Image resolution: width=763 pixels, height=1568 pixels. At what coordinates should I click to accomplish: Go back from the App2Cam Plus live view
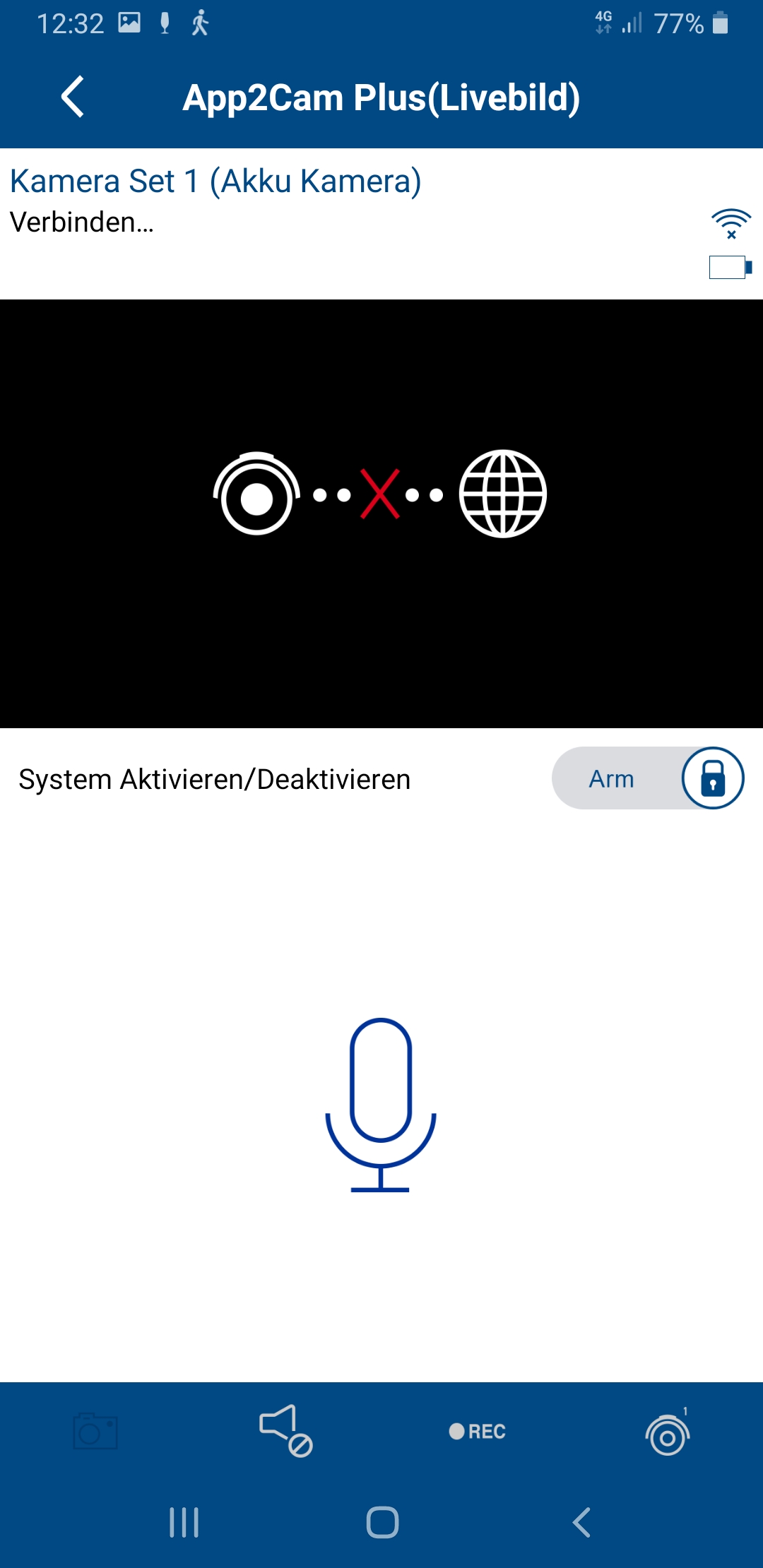coord(73,97)
